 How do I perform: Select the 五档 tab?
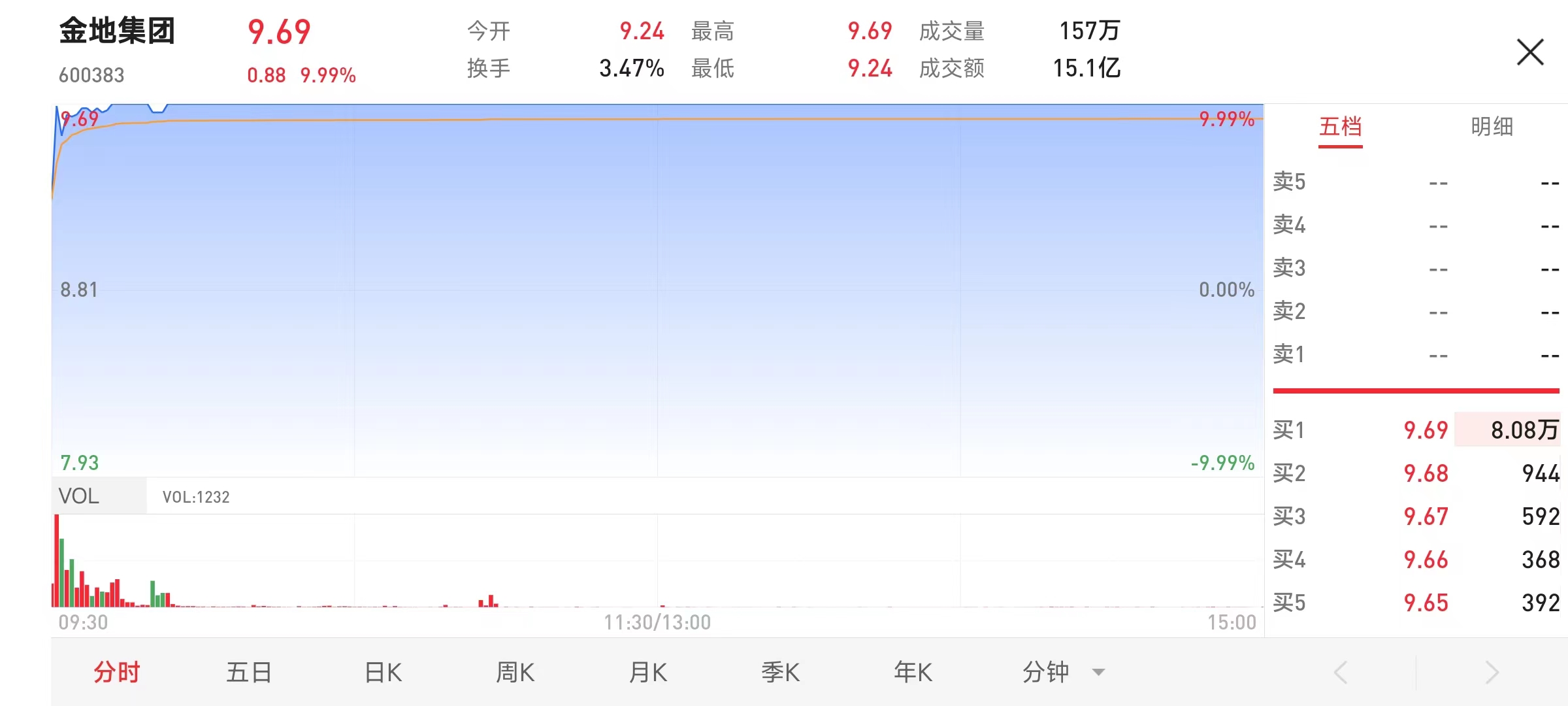pyautogui.click(x=1340, y=126)
